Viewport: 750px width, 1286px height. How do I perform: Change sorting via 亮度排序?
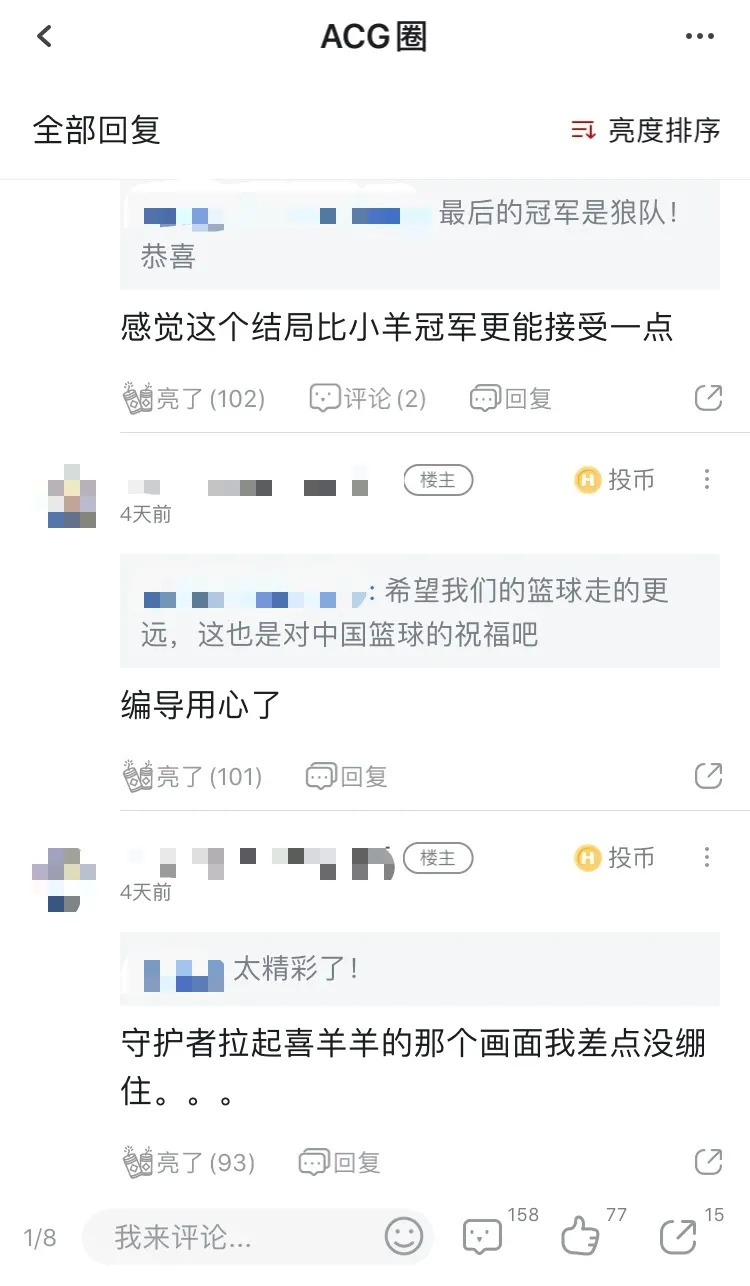[645, 130]
